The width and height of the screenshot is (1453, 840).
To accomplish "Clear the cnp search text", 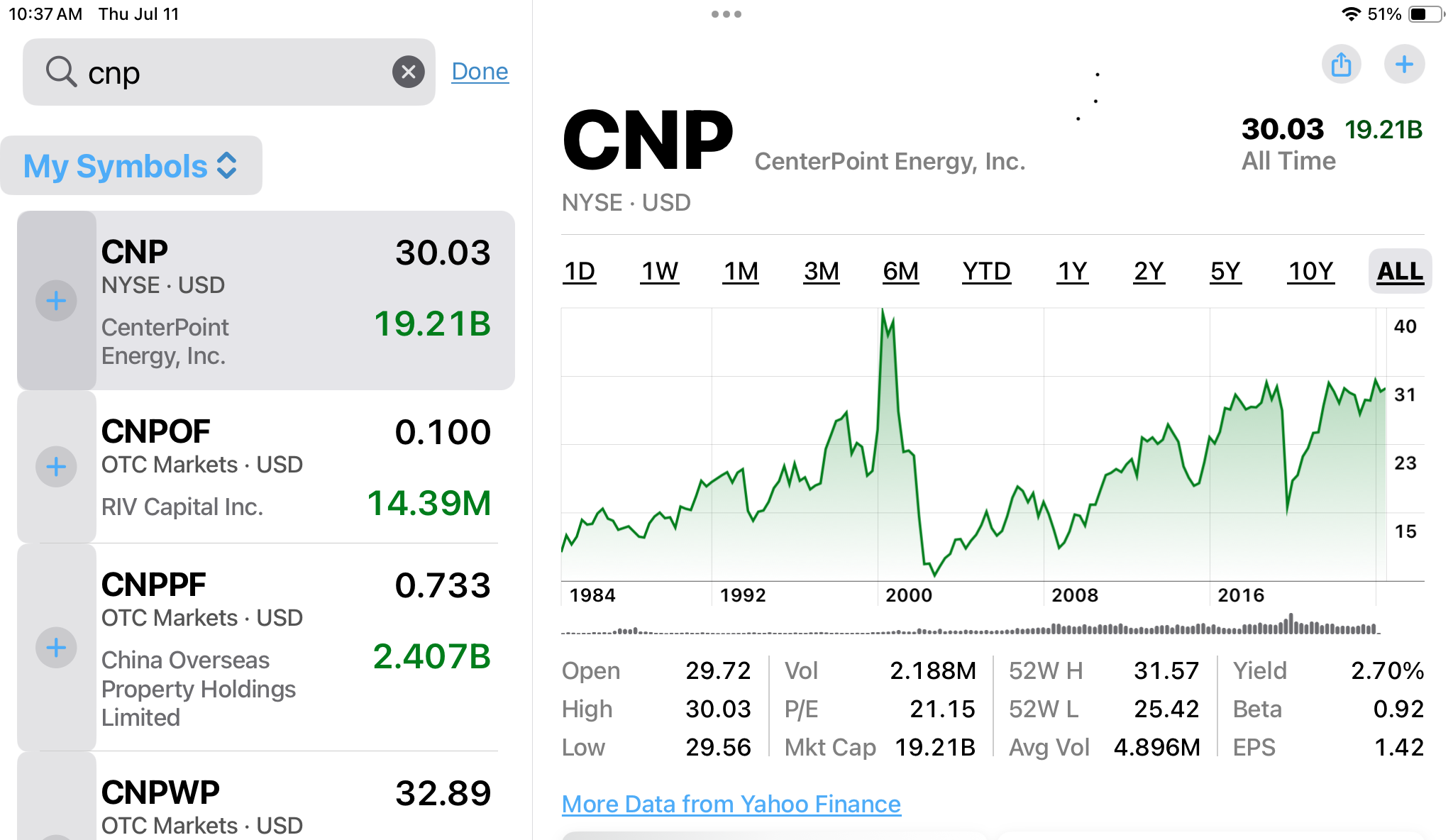I will pos(409,72).
